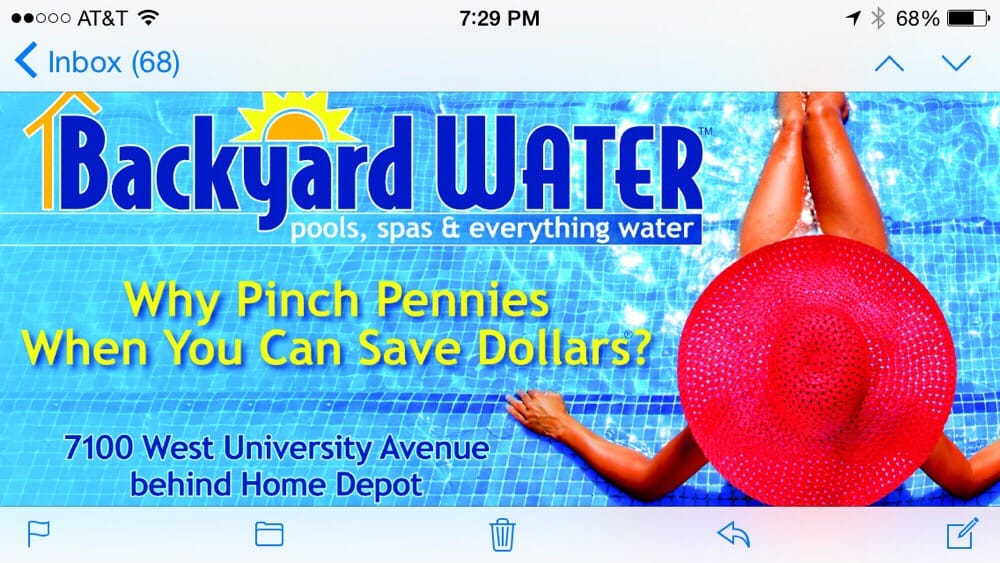Compose a new email
This screenshot has height=563, width=1000.
[x=962, y=534]
